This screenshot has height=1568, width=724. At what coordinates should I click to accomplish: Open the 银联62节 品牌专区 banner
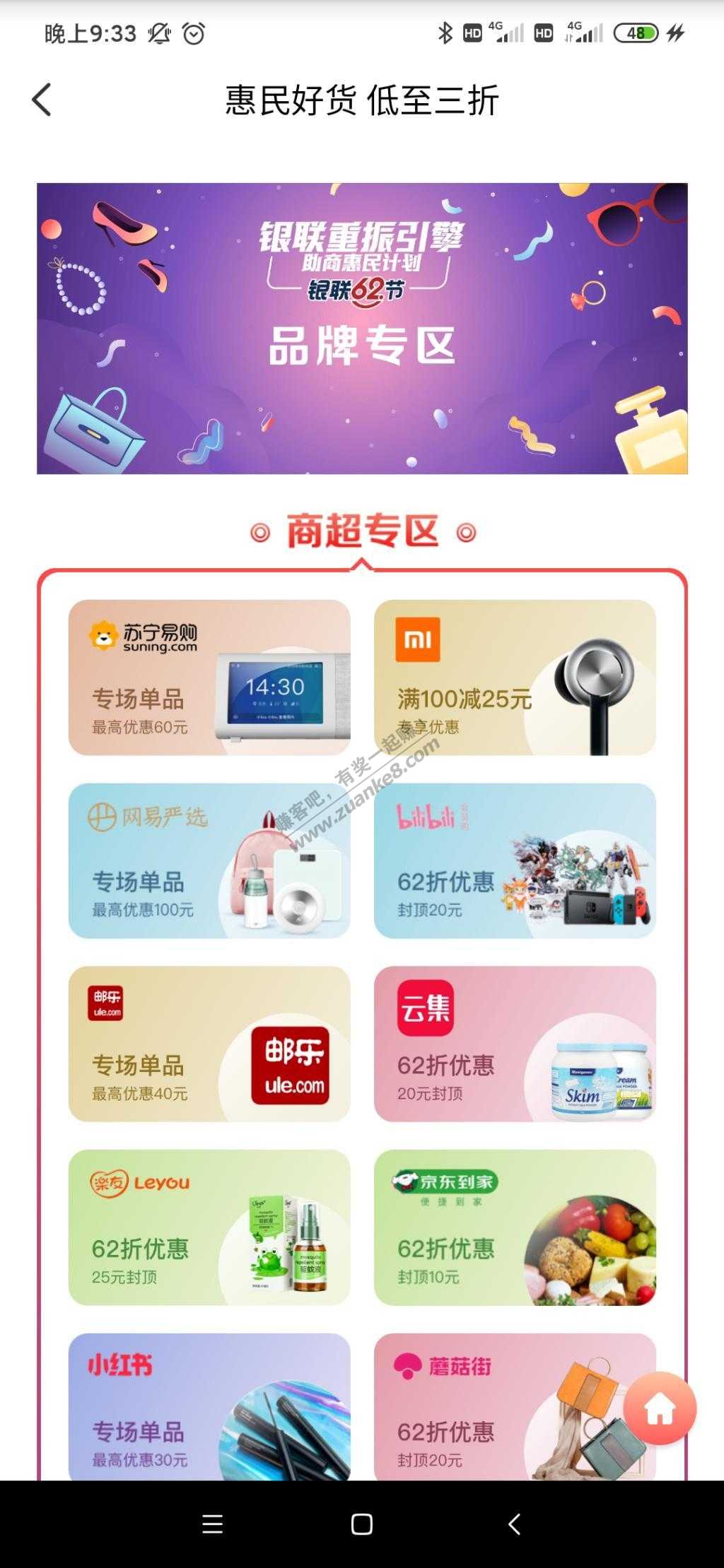click(x=362, y=328)
